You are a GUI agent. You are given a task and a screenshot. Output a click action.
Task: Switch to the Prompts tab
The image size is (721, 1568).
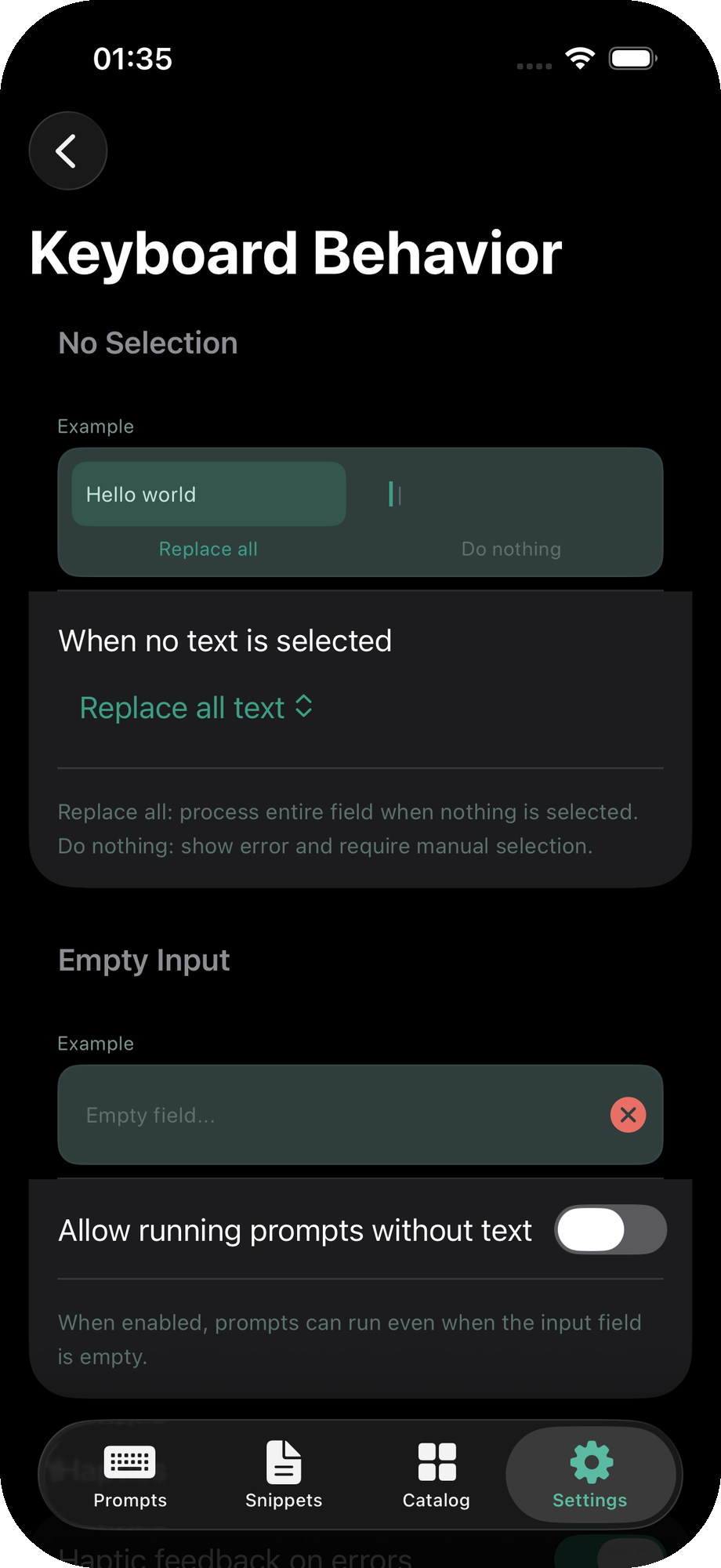point(130,1478)
